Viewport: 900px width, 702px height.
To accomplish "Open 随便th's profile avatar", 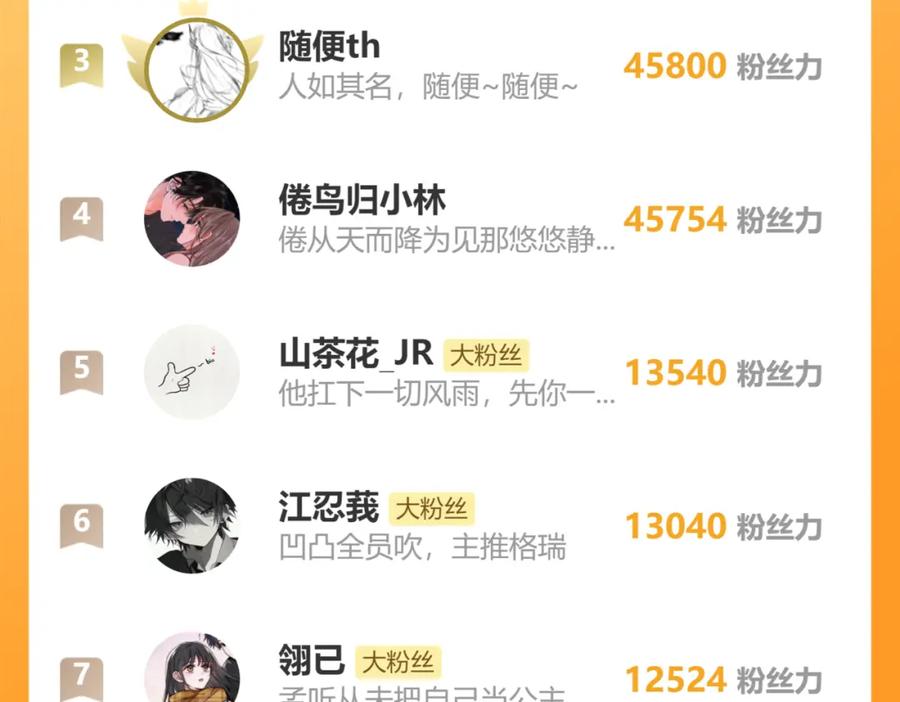I will point(197,69).
